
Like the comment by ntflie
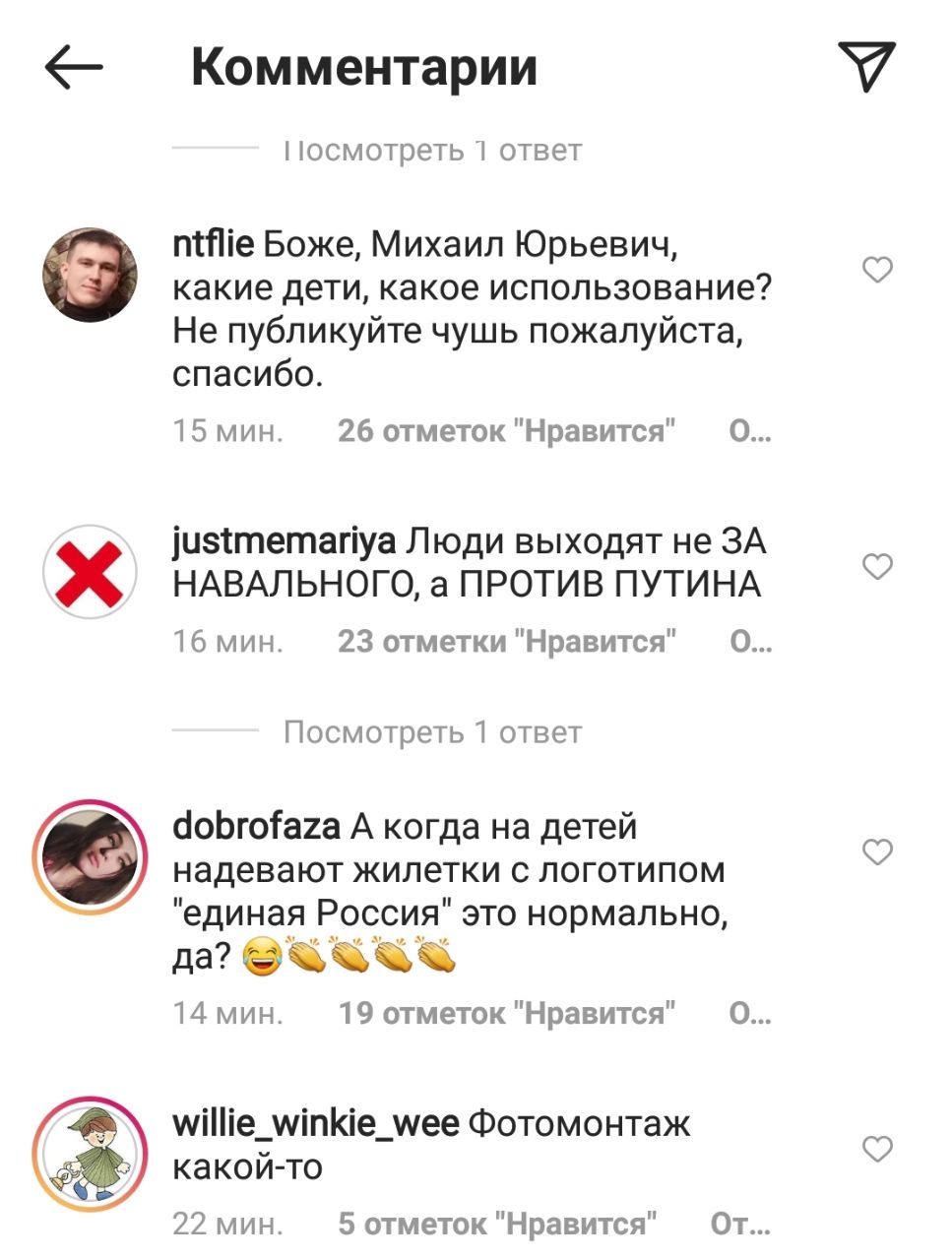click(x=877, y=270)
